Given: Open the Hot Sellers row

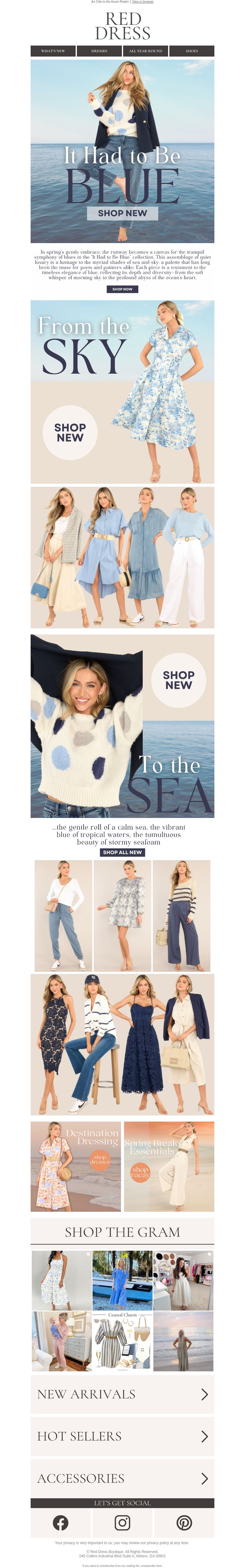Looking at the screenshot, I should (123, 1437).
